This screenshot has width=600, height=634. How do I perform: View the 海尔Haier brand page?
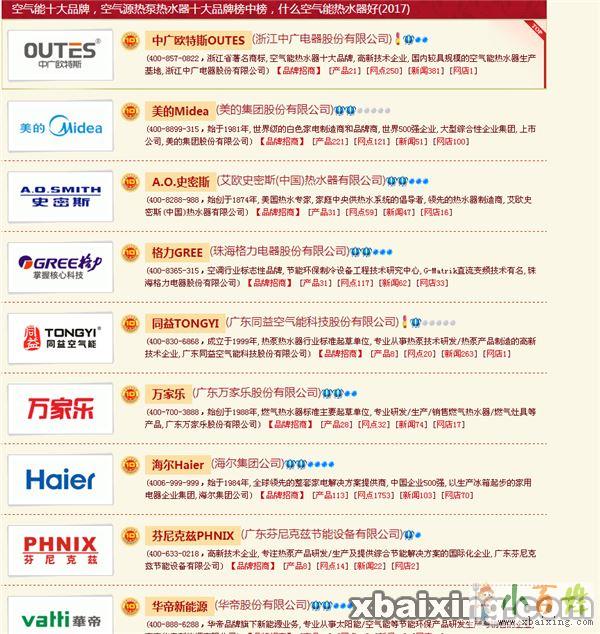(177, 464)
